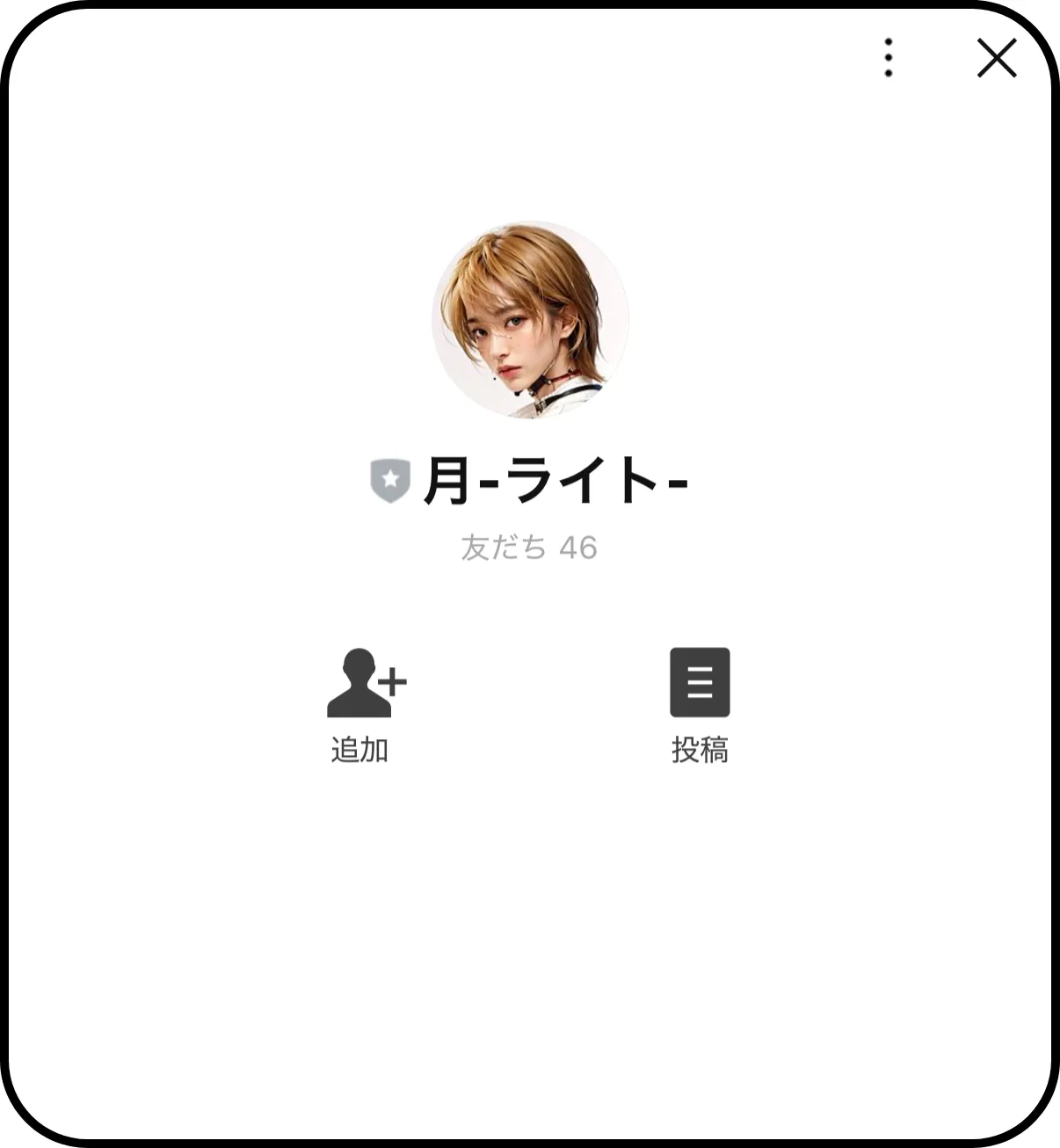1060x1148 pixels.
Task: Expand account options with the vertical dots
Action: [x=888, y=58]
